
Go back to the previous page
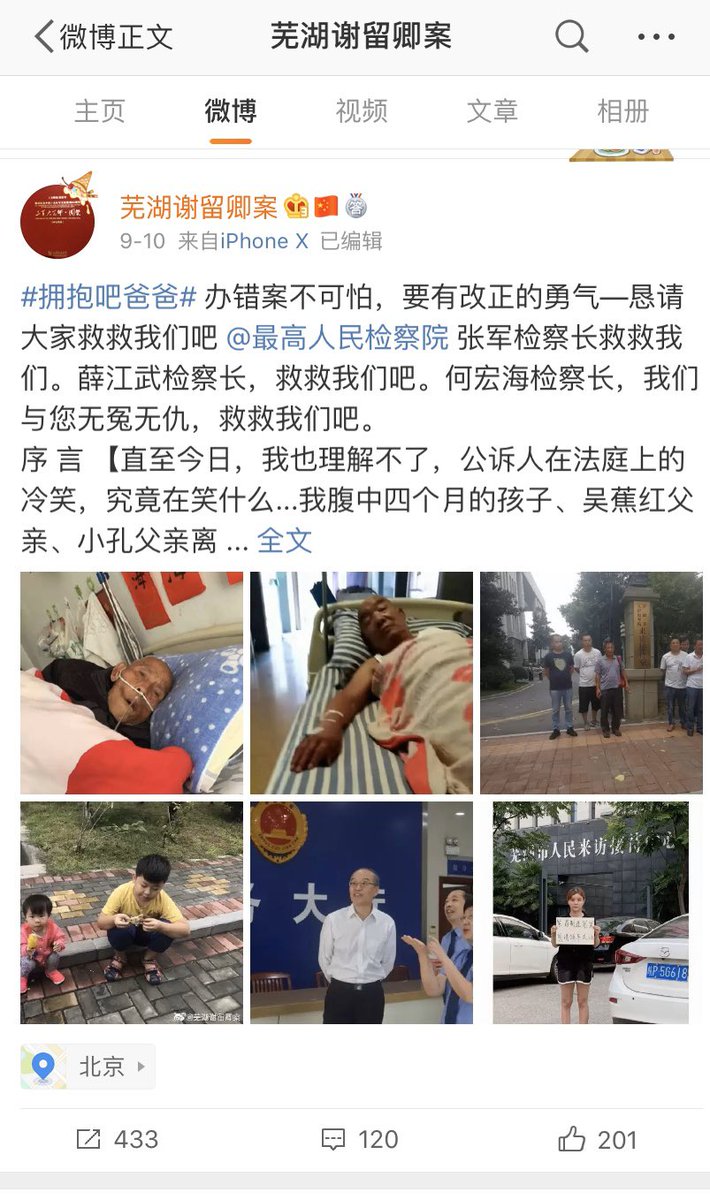pos(45,37)
